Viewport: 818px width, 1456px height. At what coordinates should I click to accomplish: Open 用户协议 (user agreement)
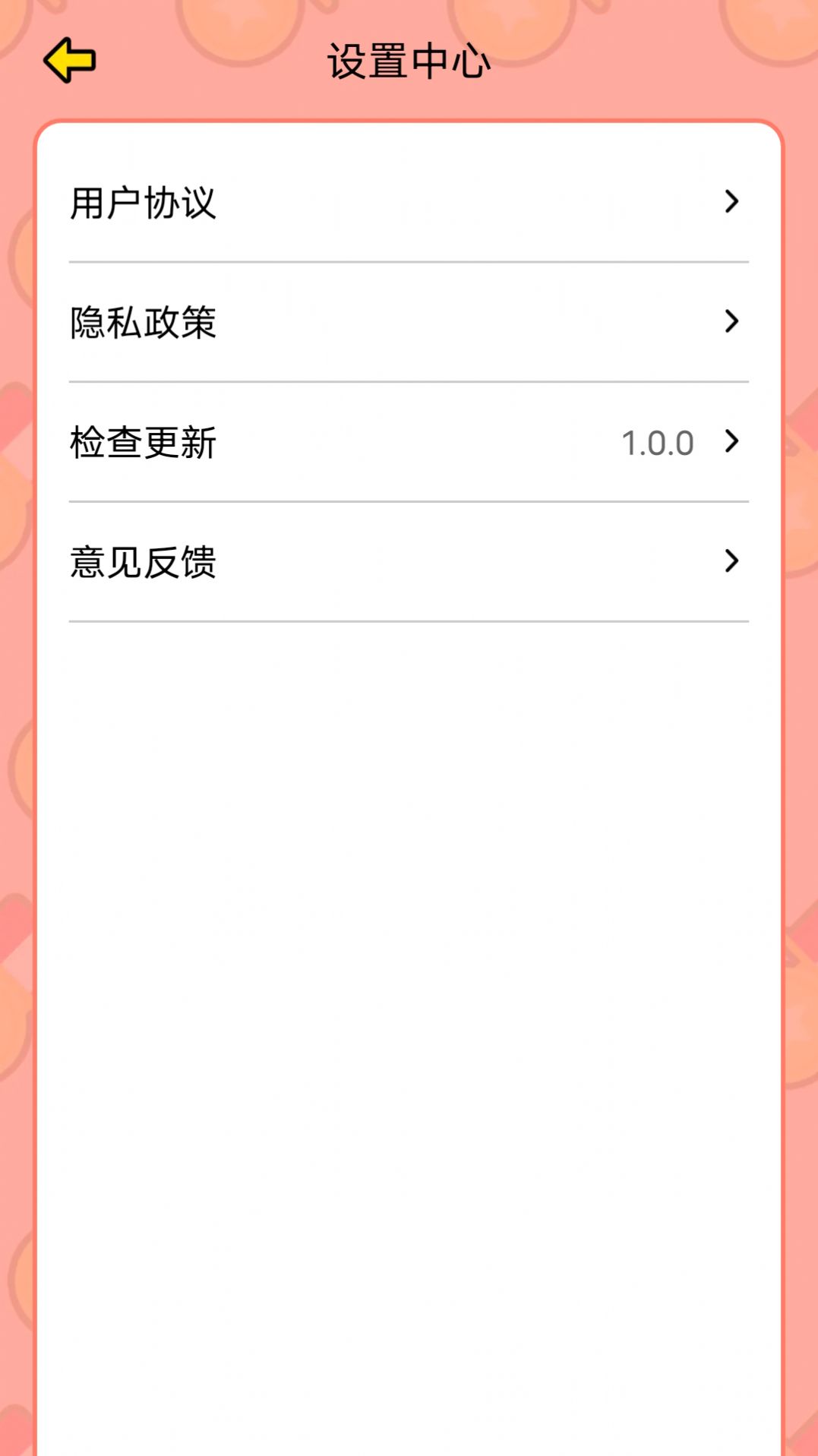408,202
